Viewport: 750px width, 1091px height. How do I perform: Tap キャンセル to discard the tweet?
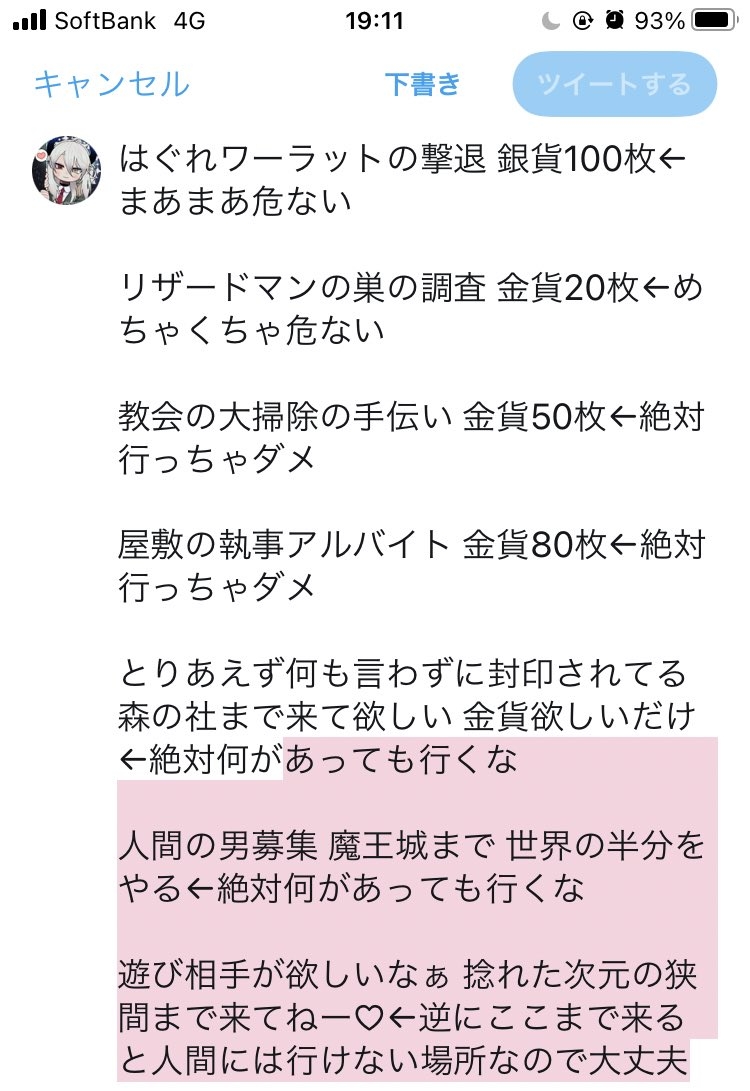coord(111,84)
